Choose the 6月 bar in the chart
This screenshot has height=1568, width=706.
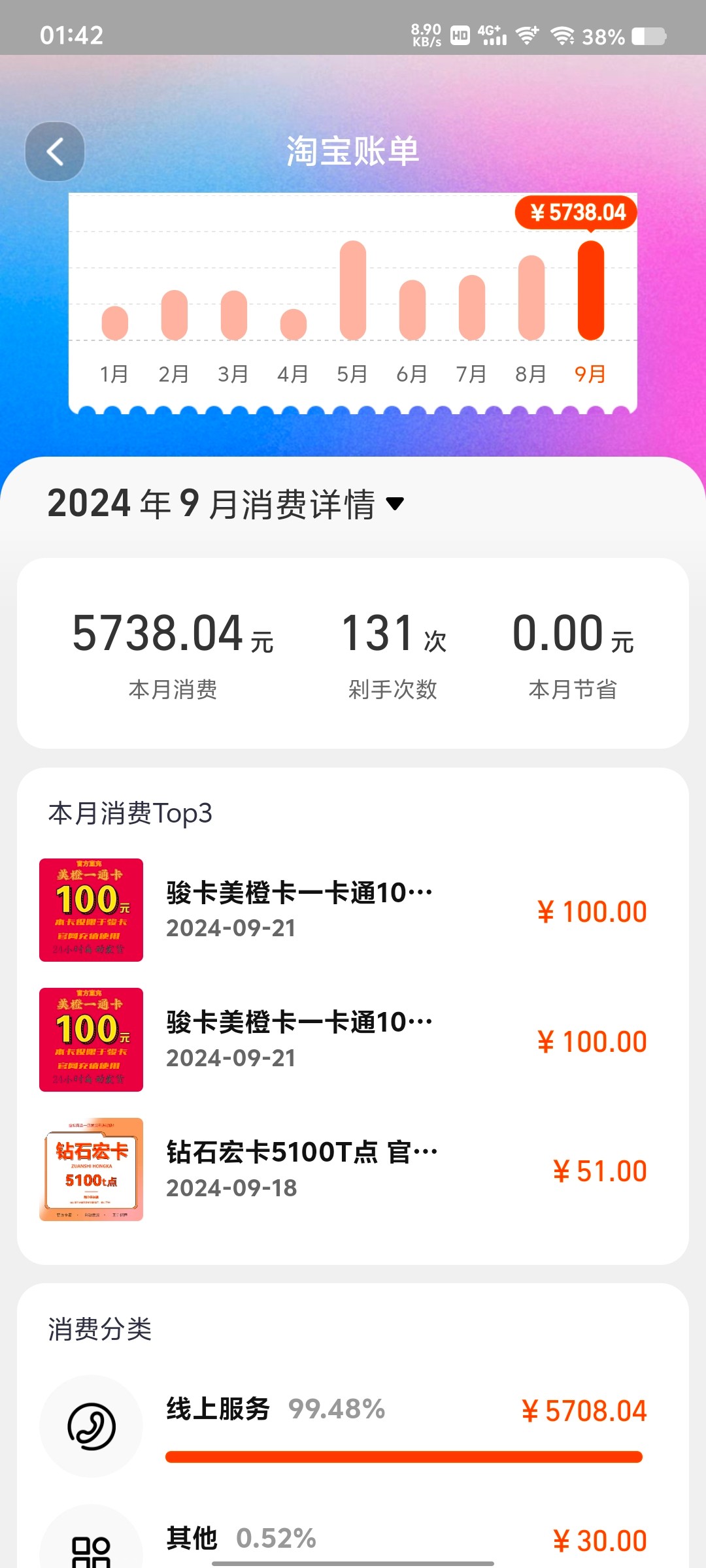[x=412, y=310]
